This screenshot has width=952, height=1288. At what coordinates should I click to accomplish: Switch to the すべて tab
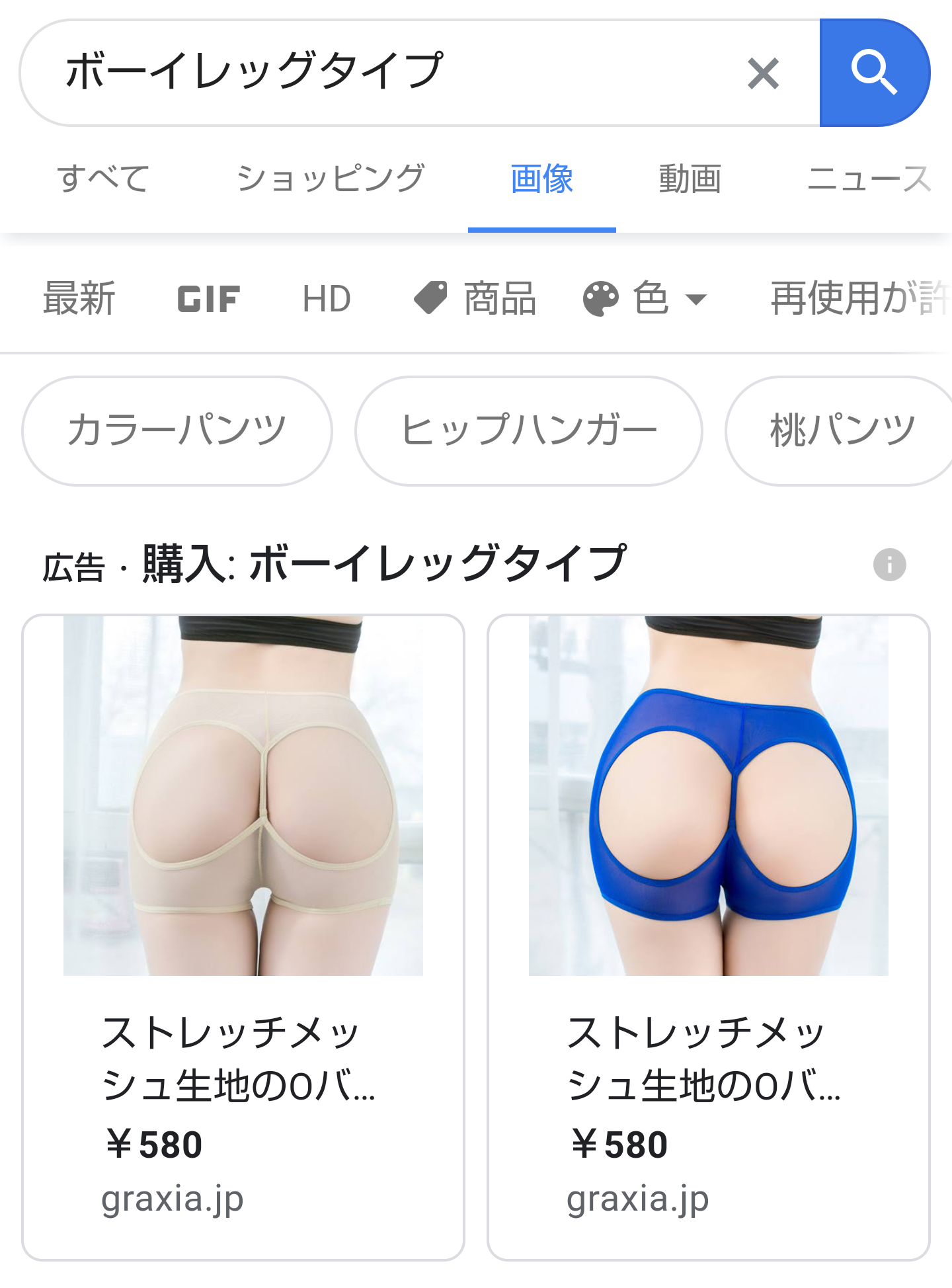(x=103, y=179)
